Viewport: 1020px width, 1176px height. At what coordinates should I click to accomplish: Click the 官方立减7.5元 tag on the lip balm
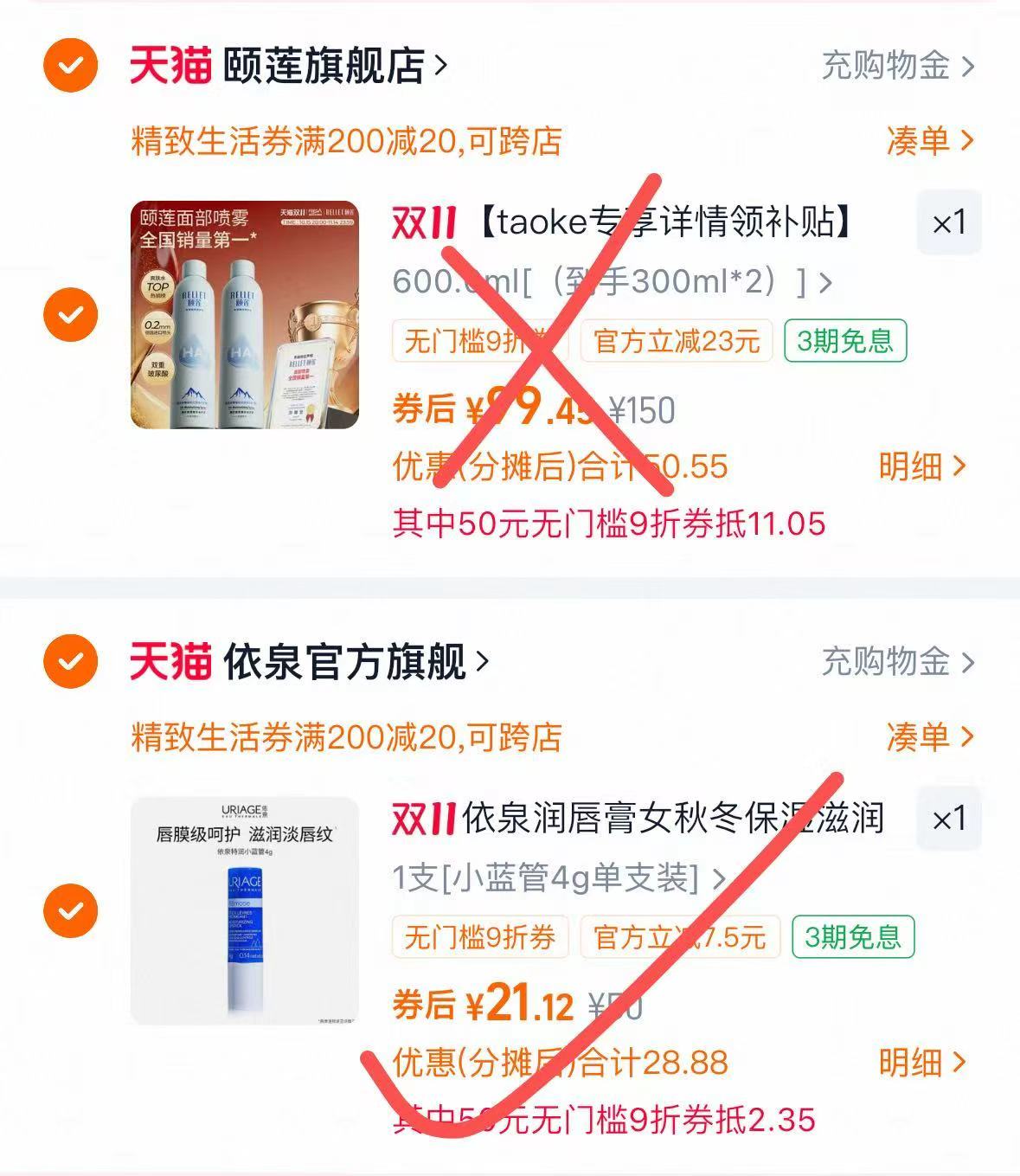point(679,937)
